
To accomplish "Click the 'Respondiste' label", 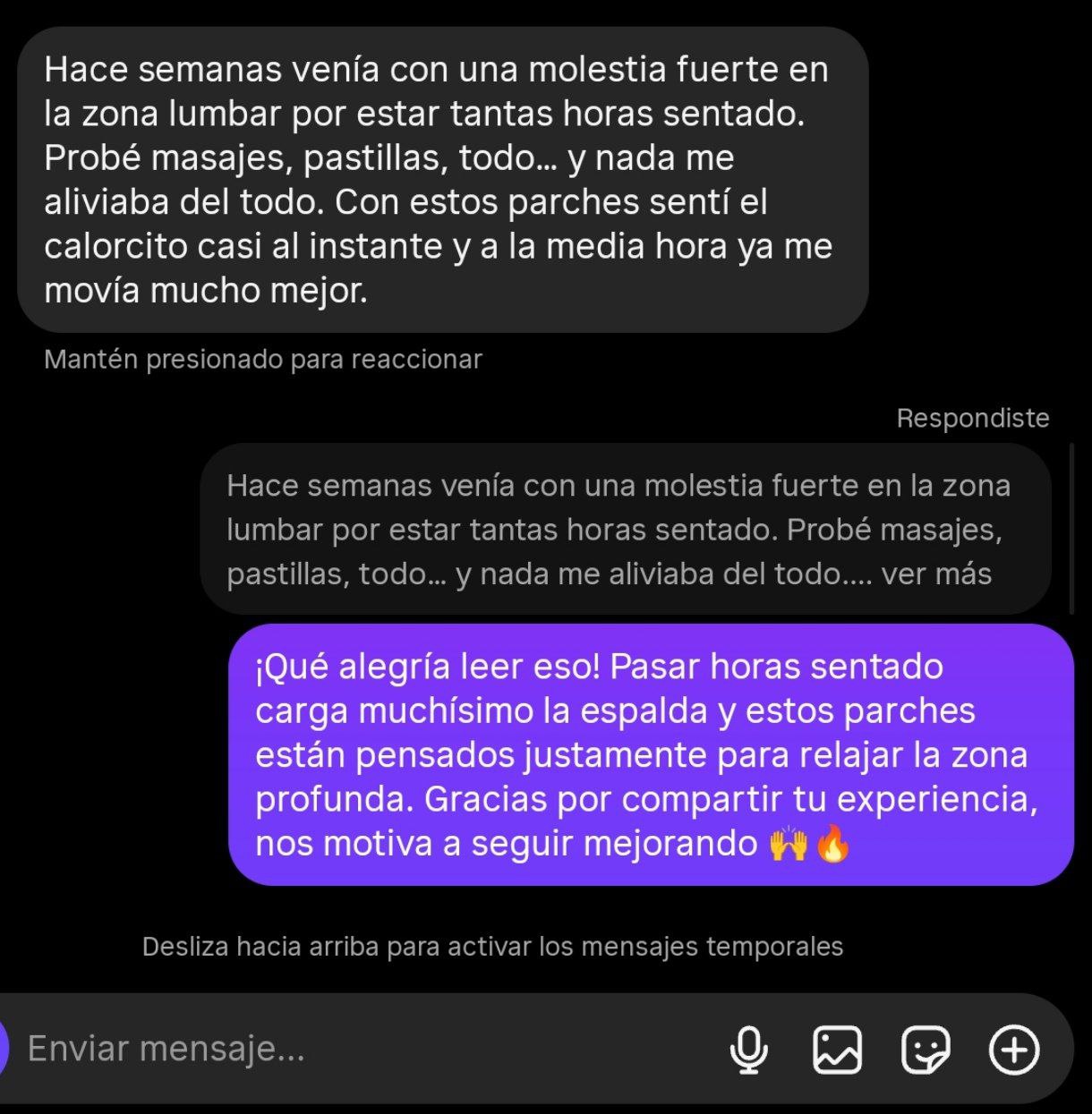I will point(974,417).
